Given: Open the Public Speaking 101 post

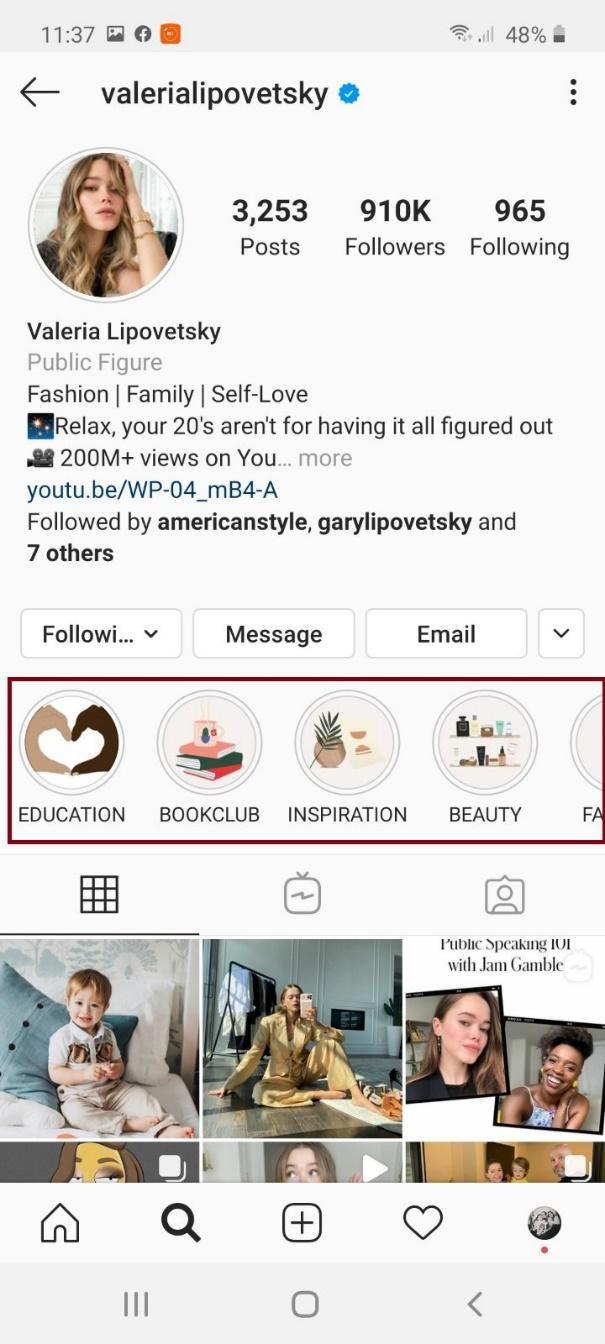Looking at the screenshot, I should pos(504,1037).
